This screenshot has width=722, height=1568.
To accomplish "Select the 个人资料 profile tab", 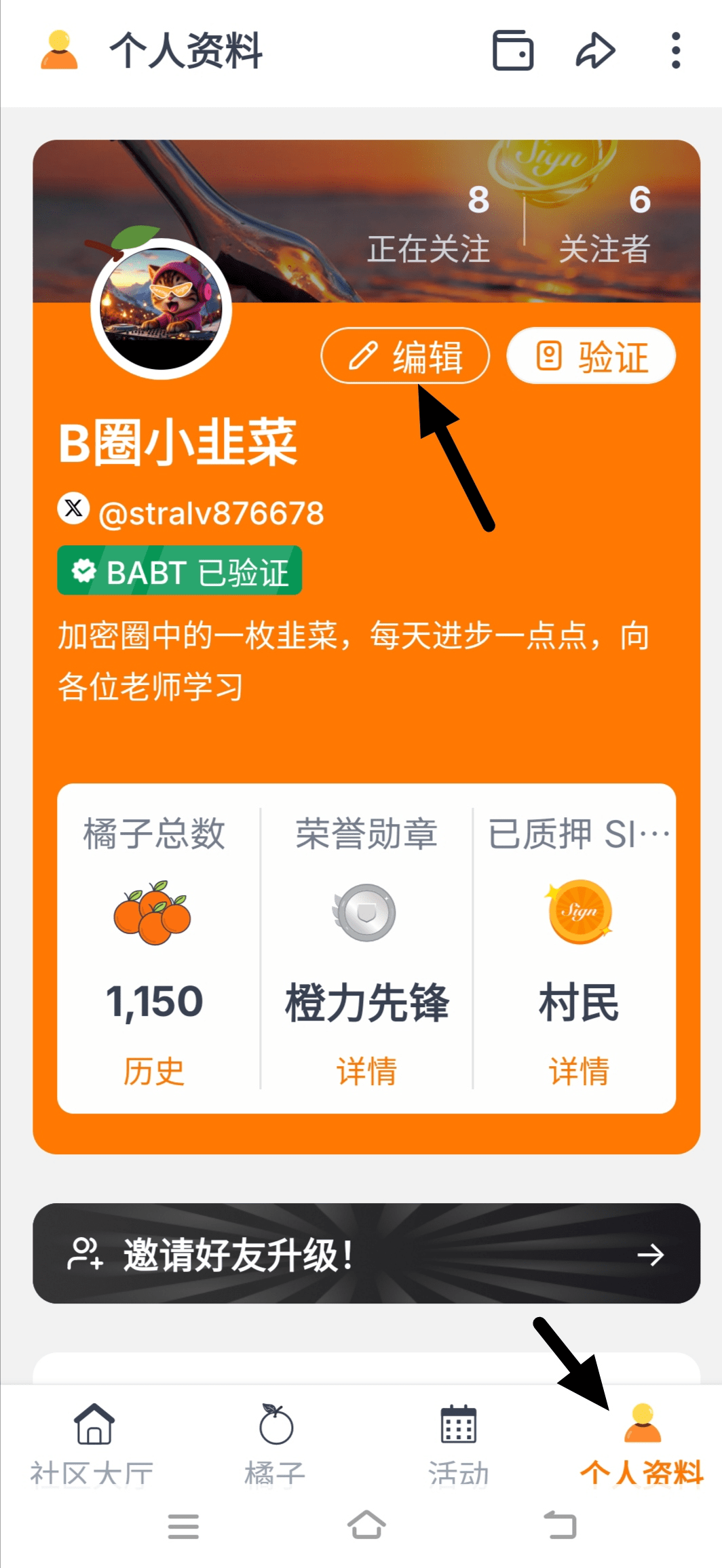I will coord(642,1441).
